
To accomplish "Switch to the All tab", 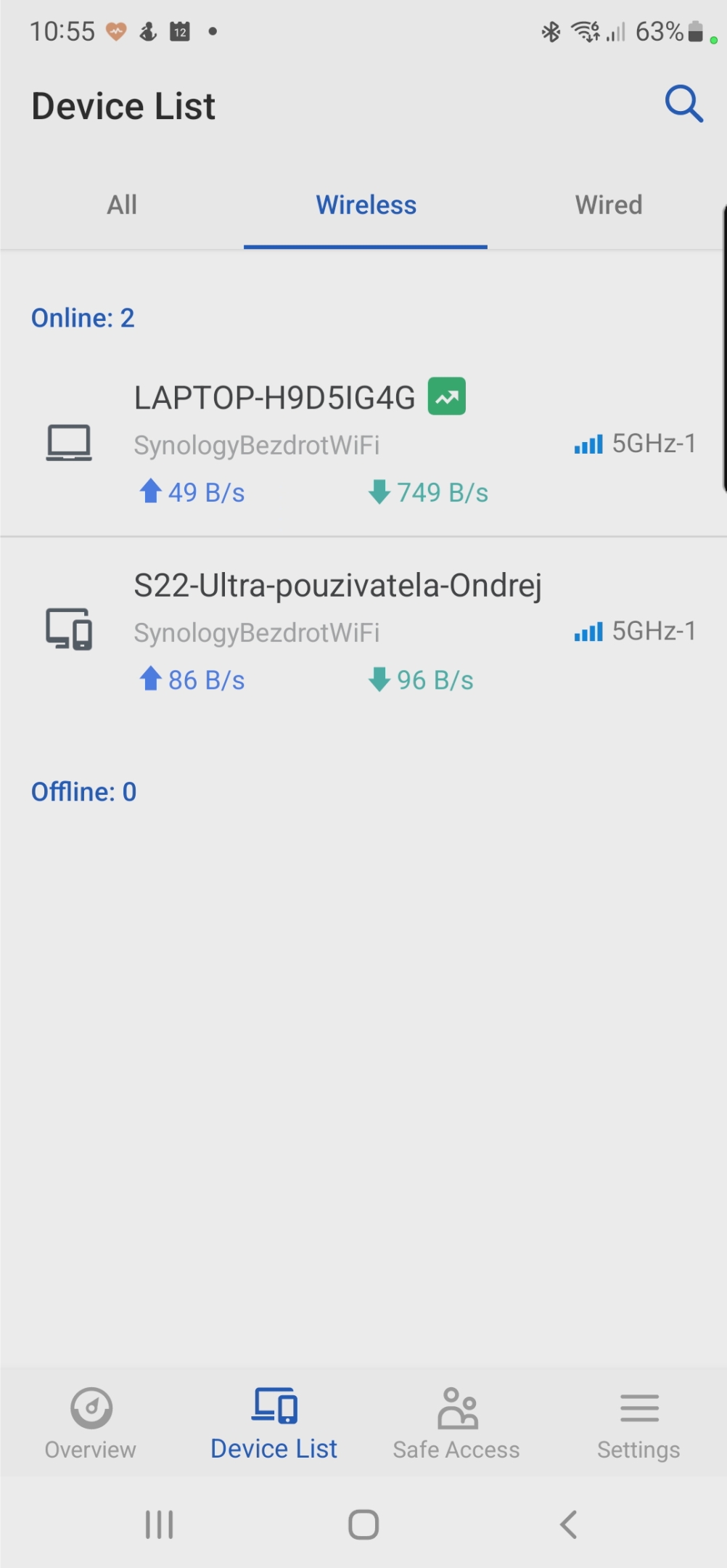I will click(122, 205).
